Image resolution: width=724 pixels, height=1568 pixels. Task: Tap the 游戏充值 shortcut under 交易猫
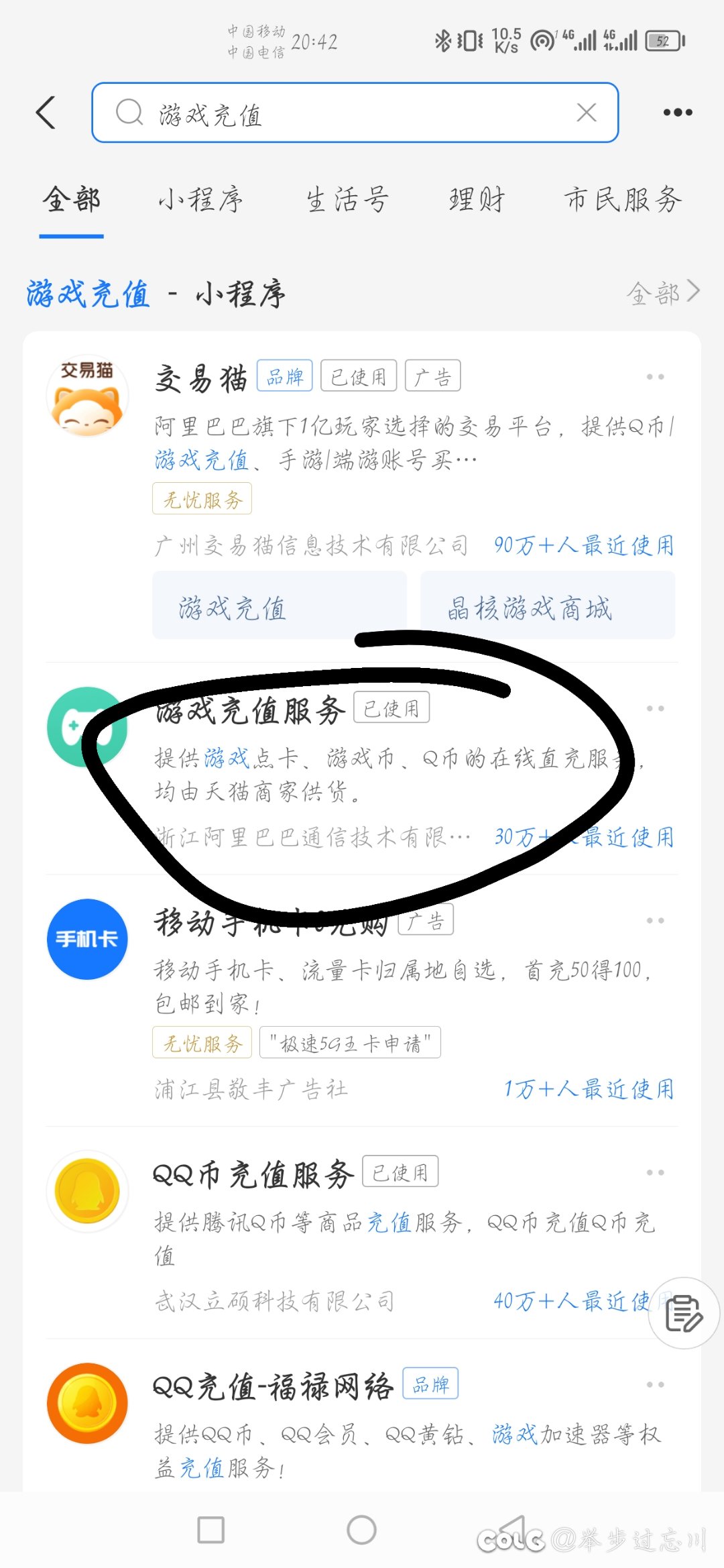point(280,605)
